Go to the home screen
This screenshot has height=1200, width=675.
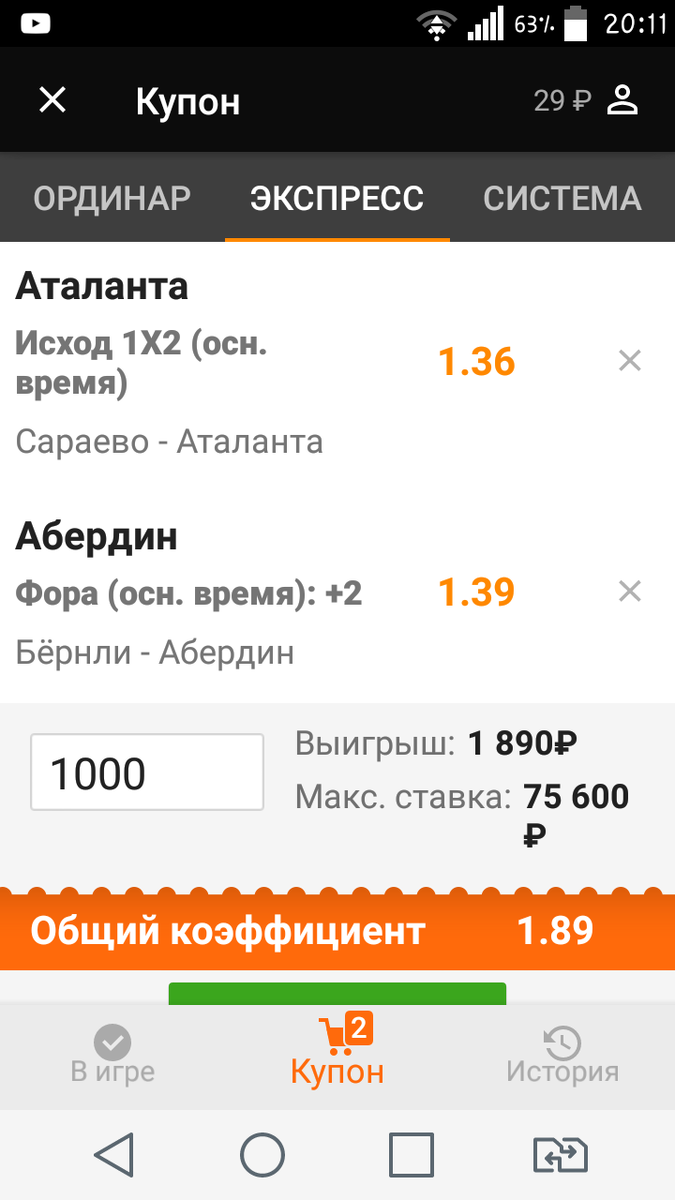click(x=263, y=1155)
